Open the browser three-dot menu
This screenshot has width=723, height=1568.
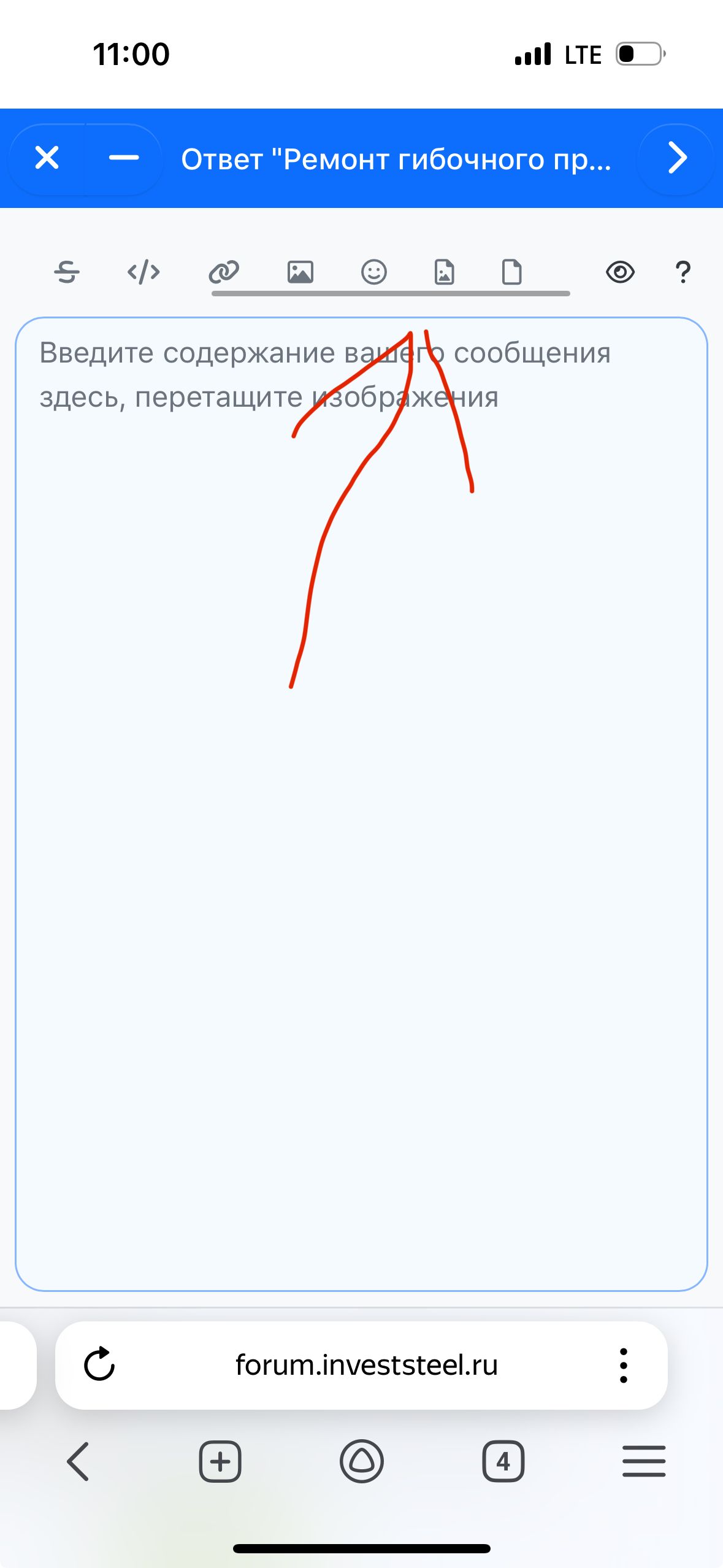pyautogui.click(x=624, y=1365)
